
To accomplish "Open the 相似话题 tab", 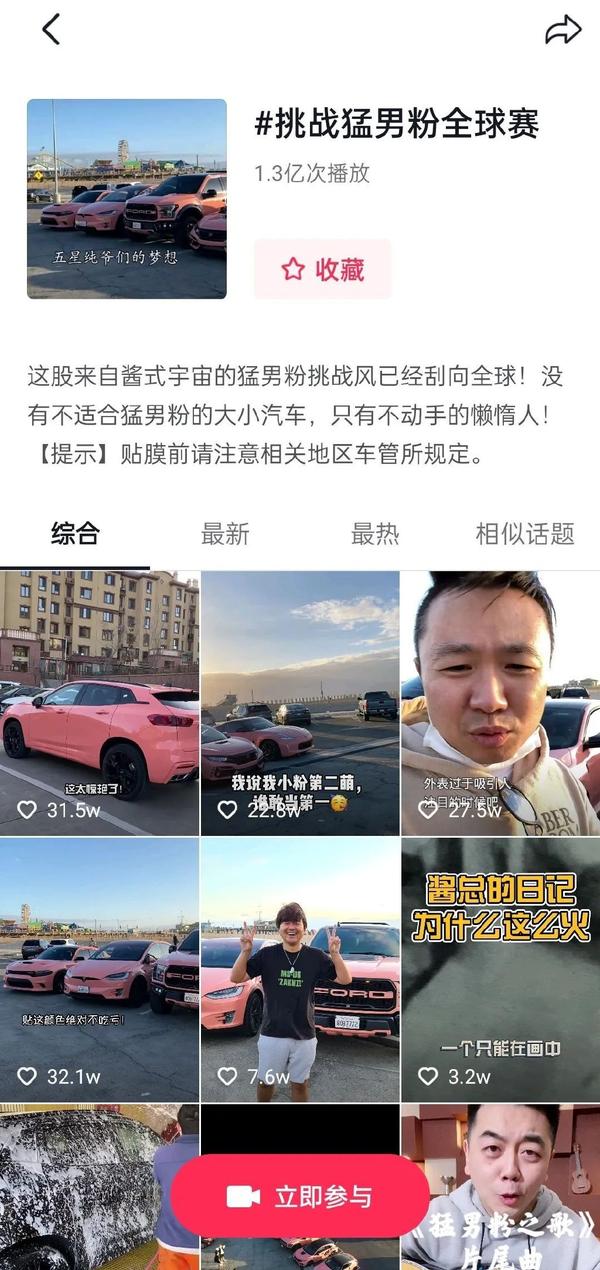I will (524, 534).
